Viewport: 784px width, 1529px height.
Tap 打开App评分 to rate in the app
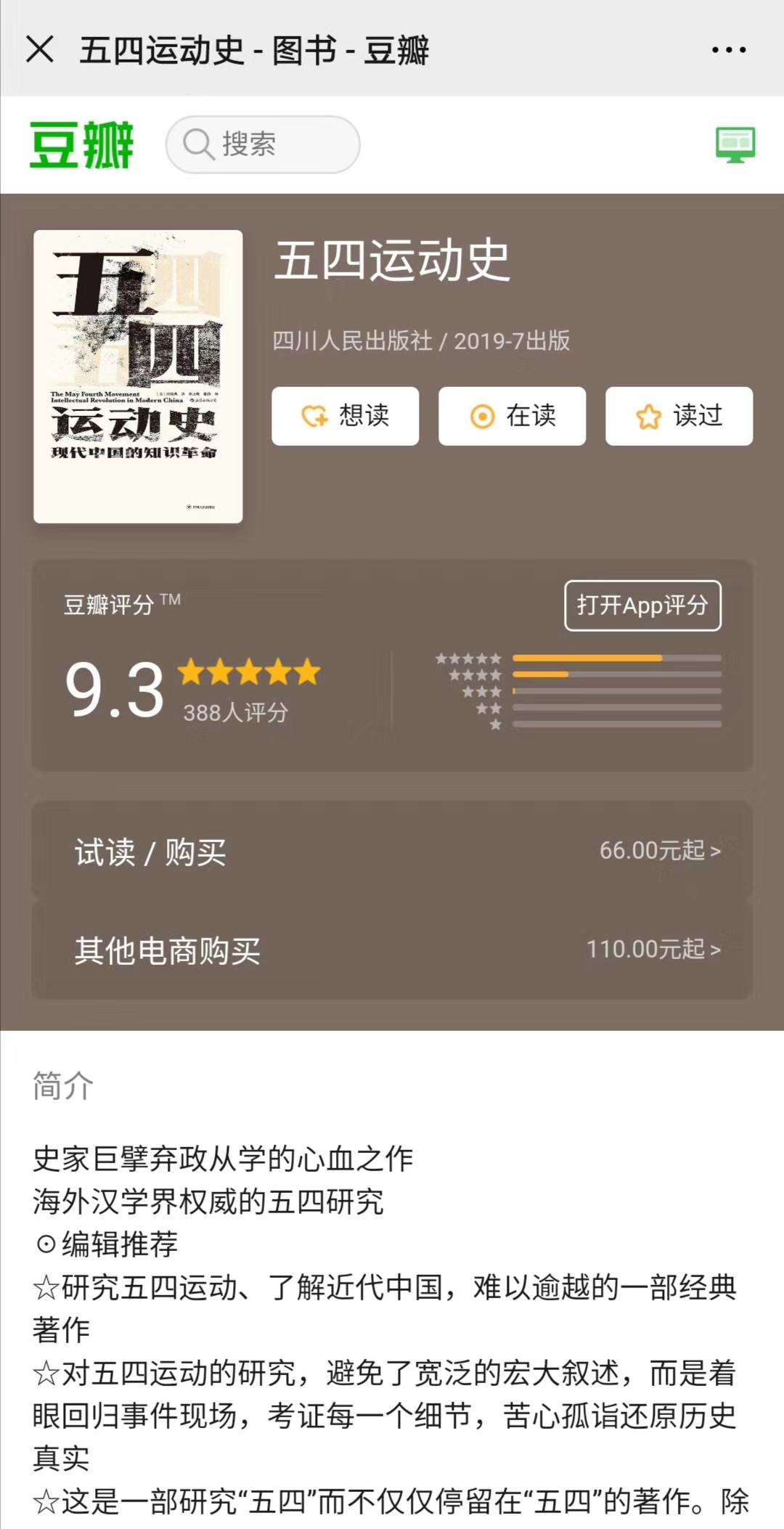pyautogui.click(x=643, y=606)
